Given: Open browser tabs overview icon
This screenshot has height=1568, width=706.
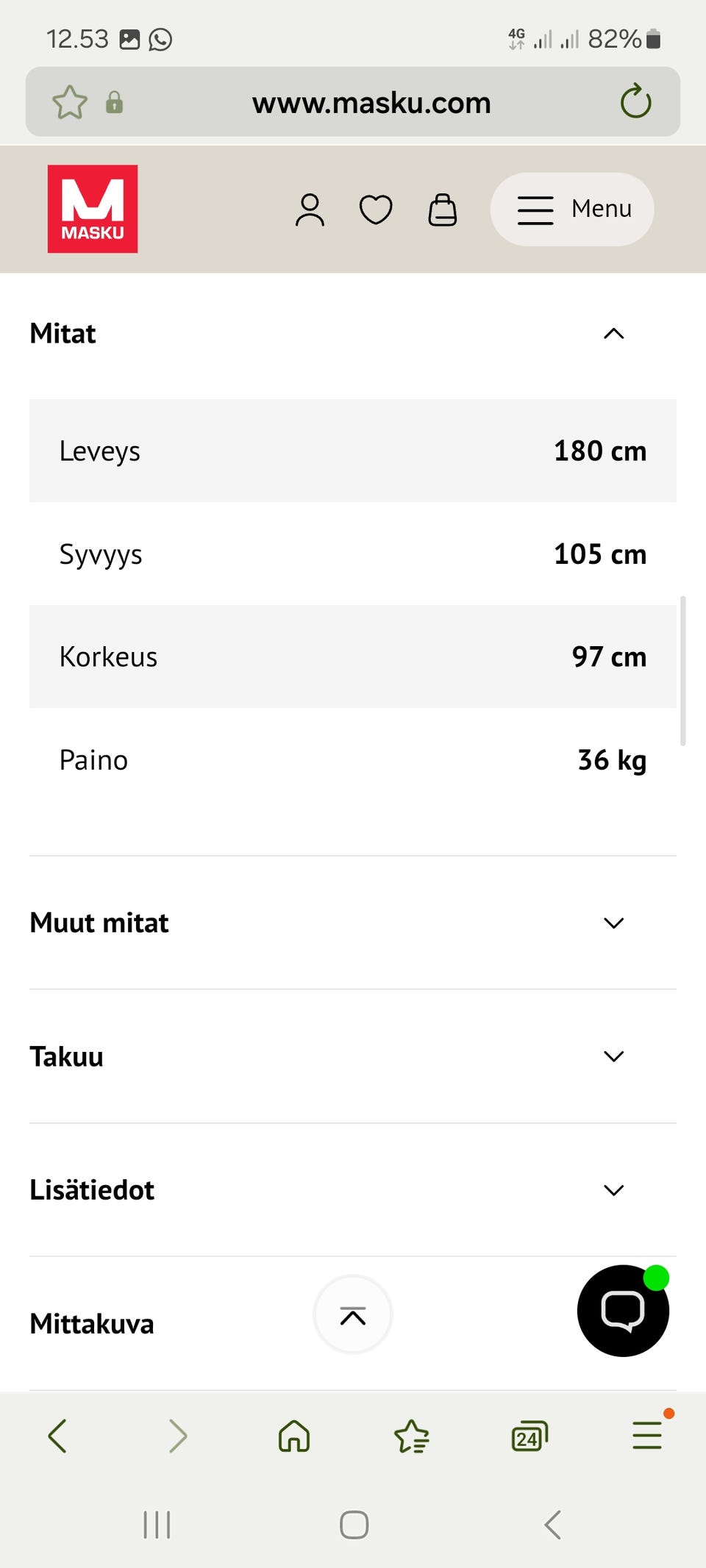Looking at the screenshot, I should [x=529, y=1436].
